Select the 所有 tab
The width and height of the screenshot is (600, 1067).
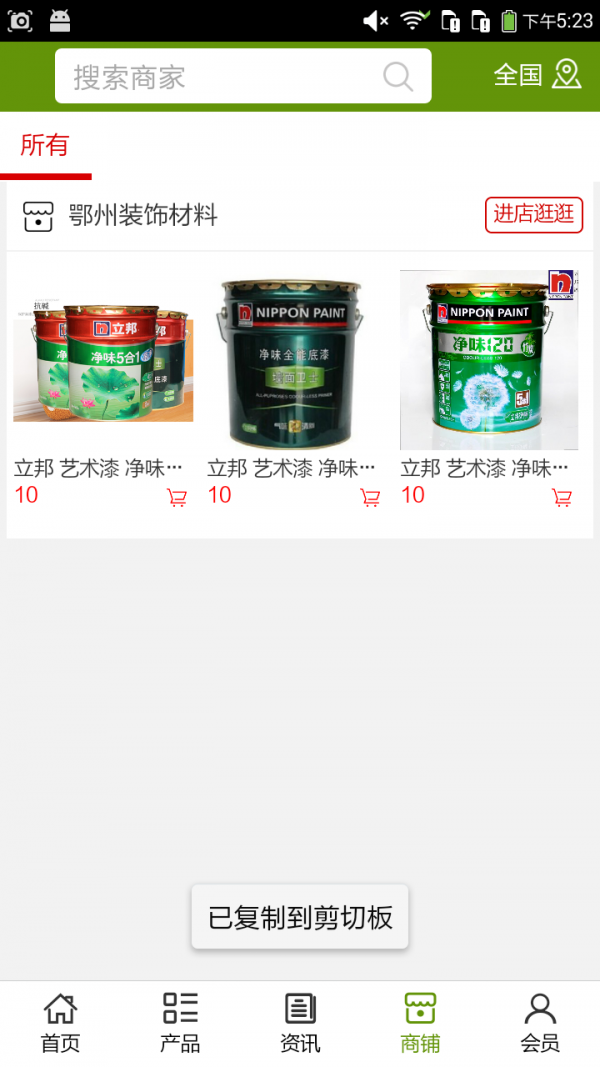(x=45, y=146)
